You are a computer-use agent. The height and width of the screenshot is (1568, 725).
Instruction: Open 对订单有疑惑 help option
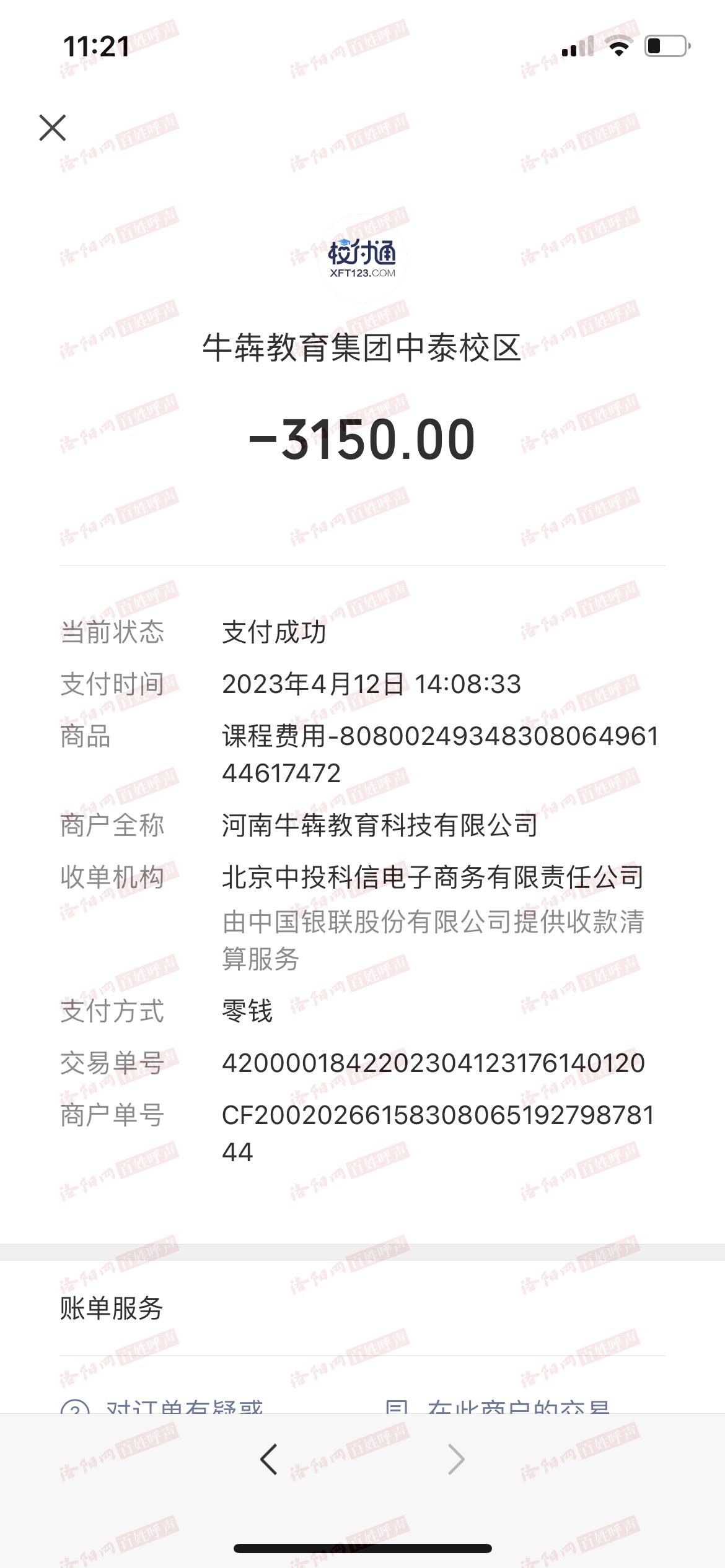click(161, 1406)
